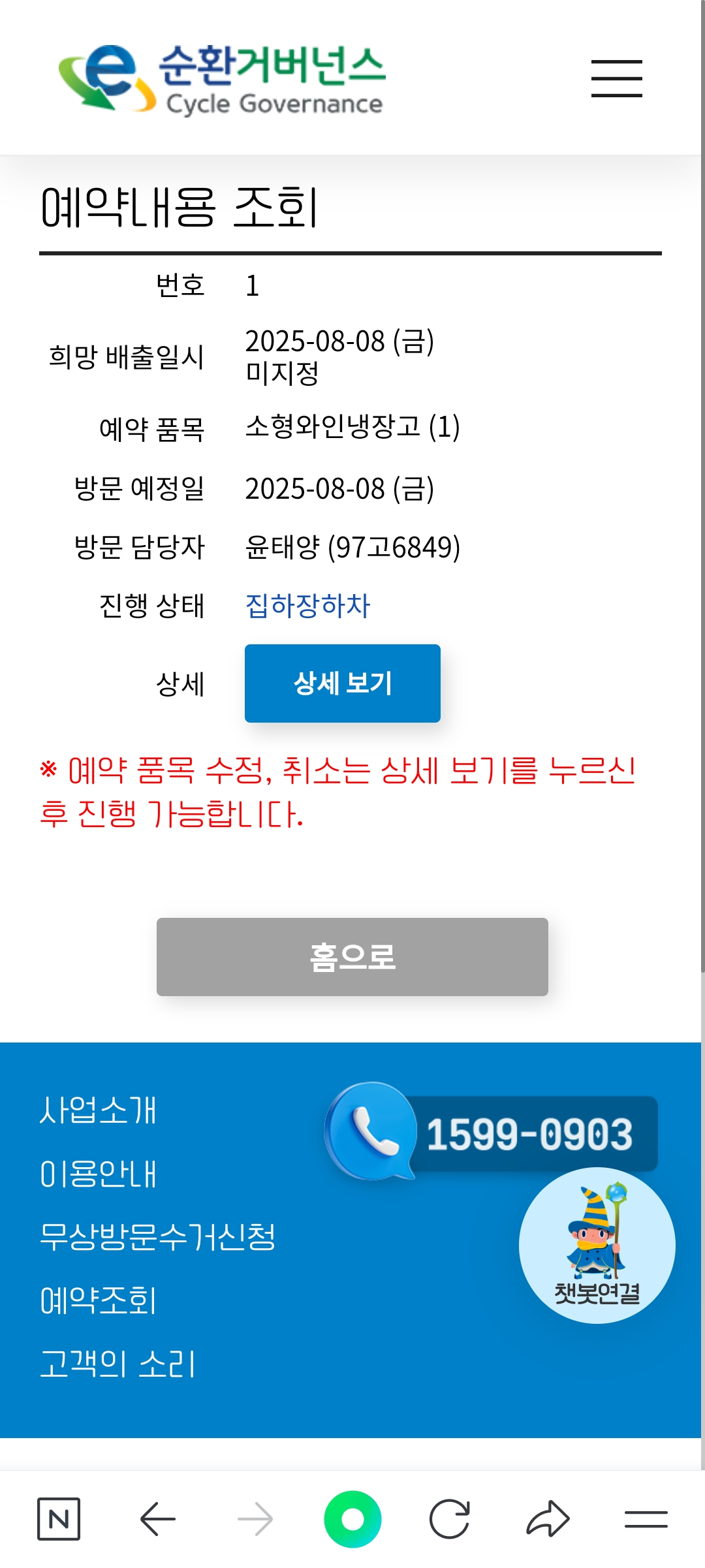
Task: Open the 사업소개 footer link
Action: point(98,1110)
